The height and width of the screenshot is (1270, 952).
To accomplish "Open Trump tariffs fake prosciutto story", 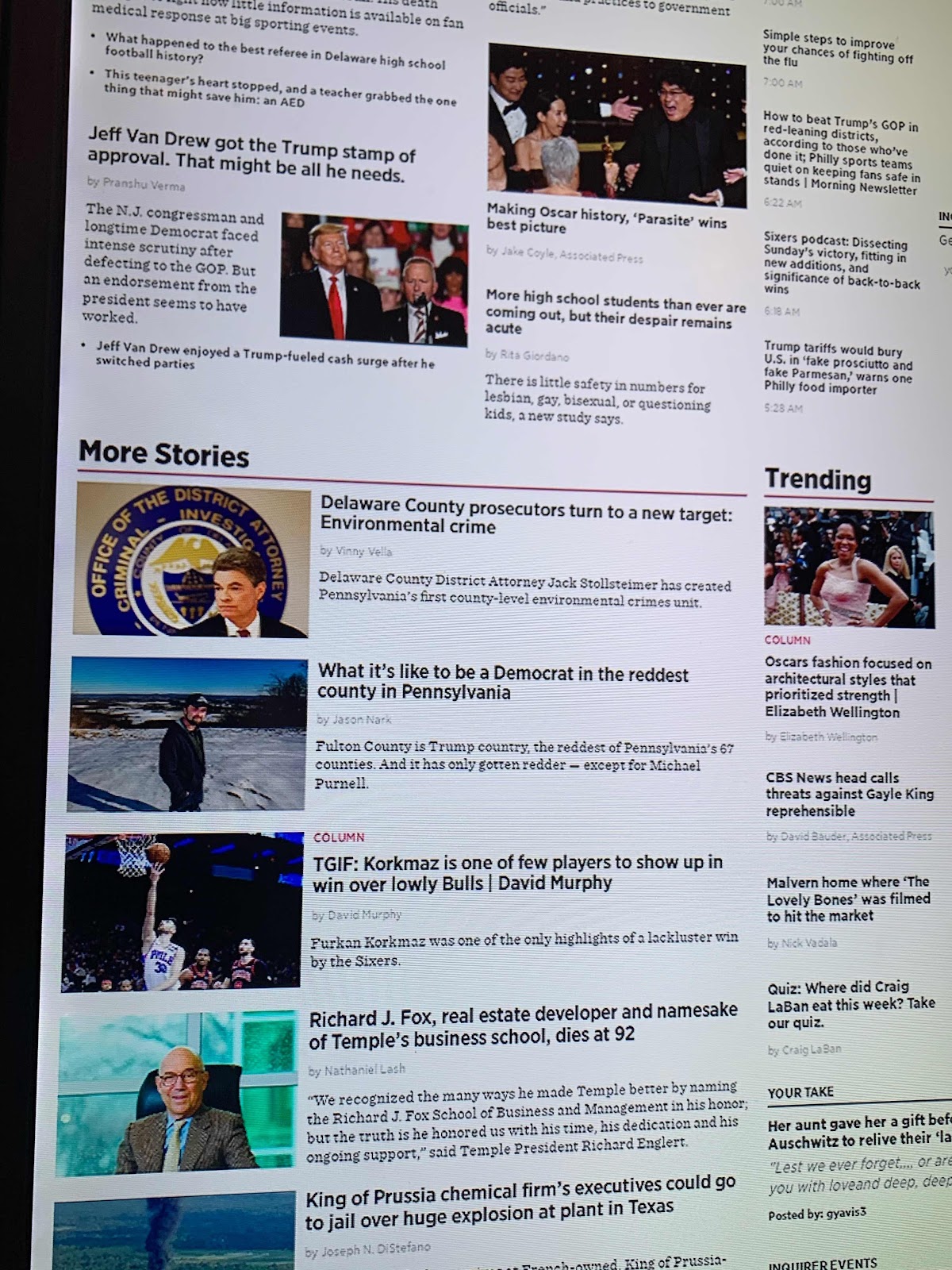I will point(838,368).
